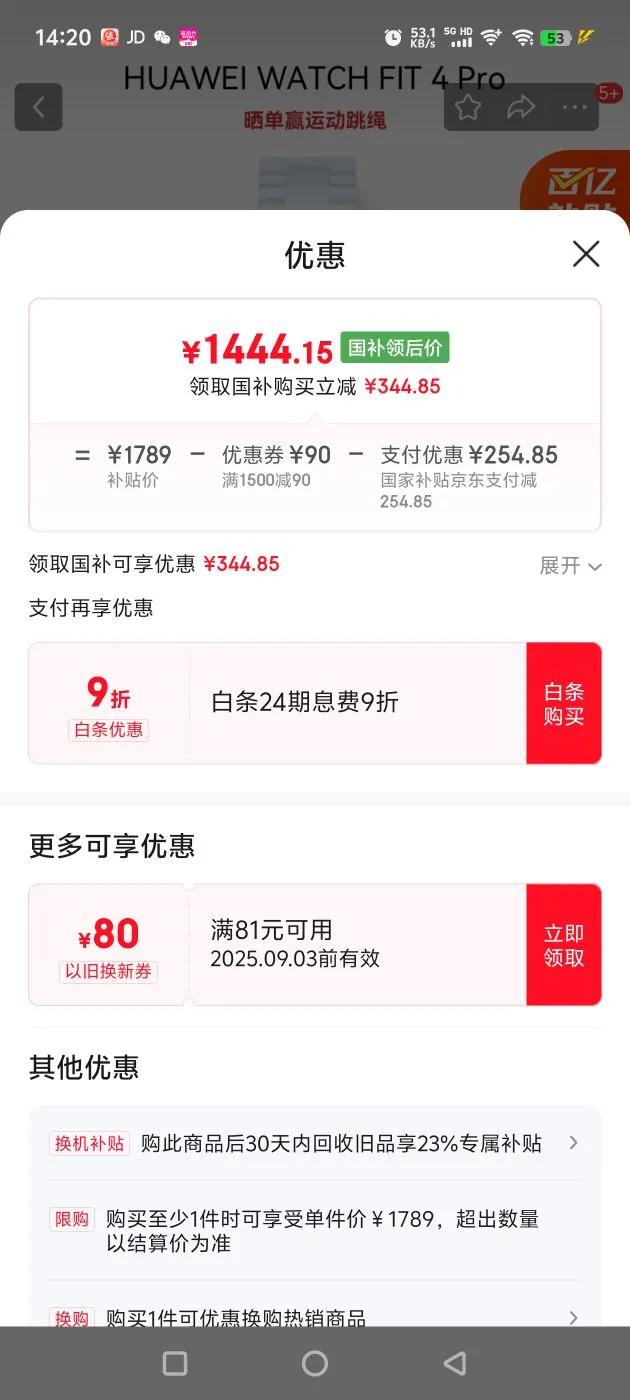Share this product page

521,107
